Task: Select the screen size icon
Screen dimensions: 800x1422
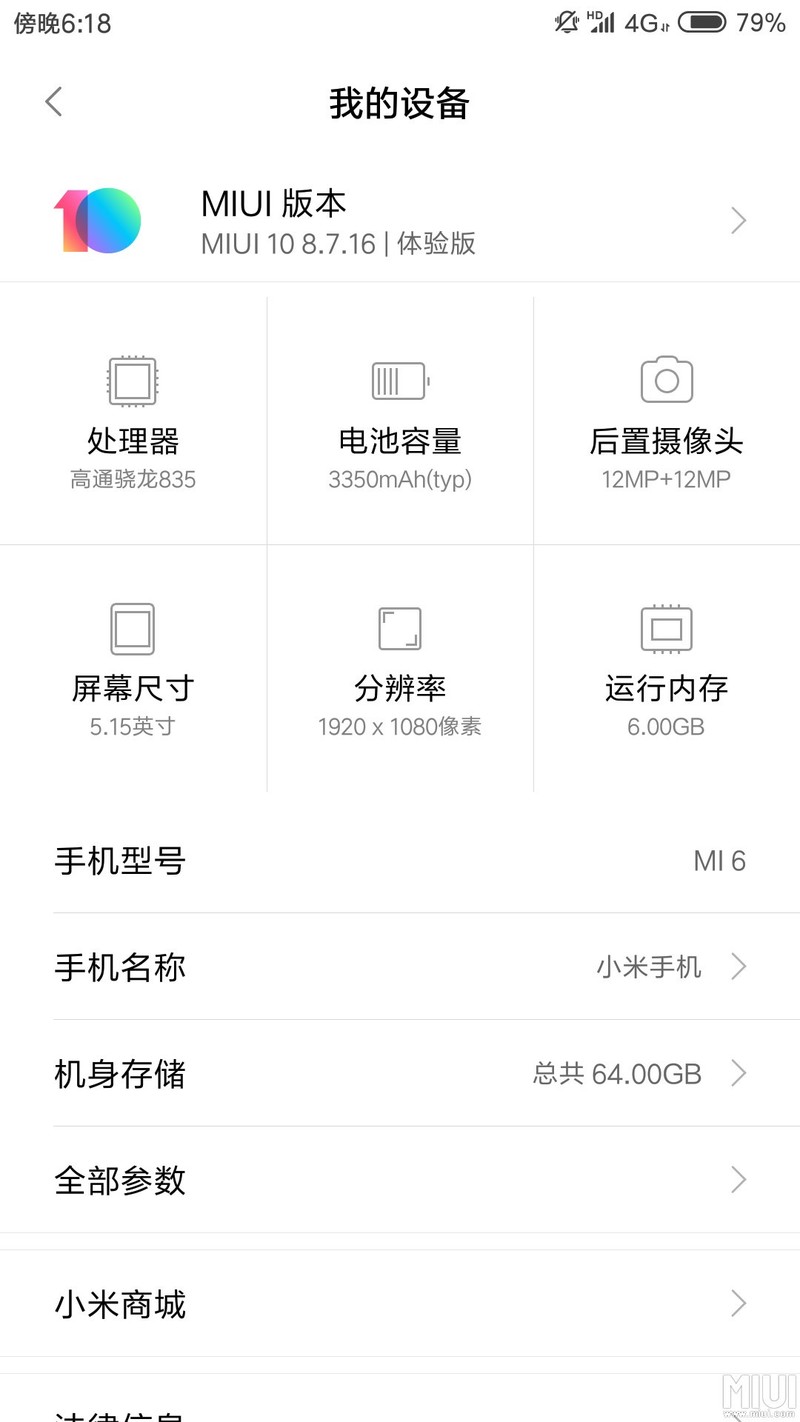Action: (x=133, y=628)
